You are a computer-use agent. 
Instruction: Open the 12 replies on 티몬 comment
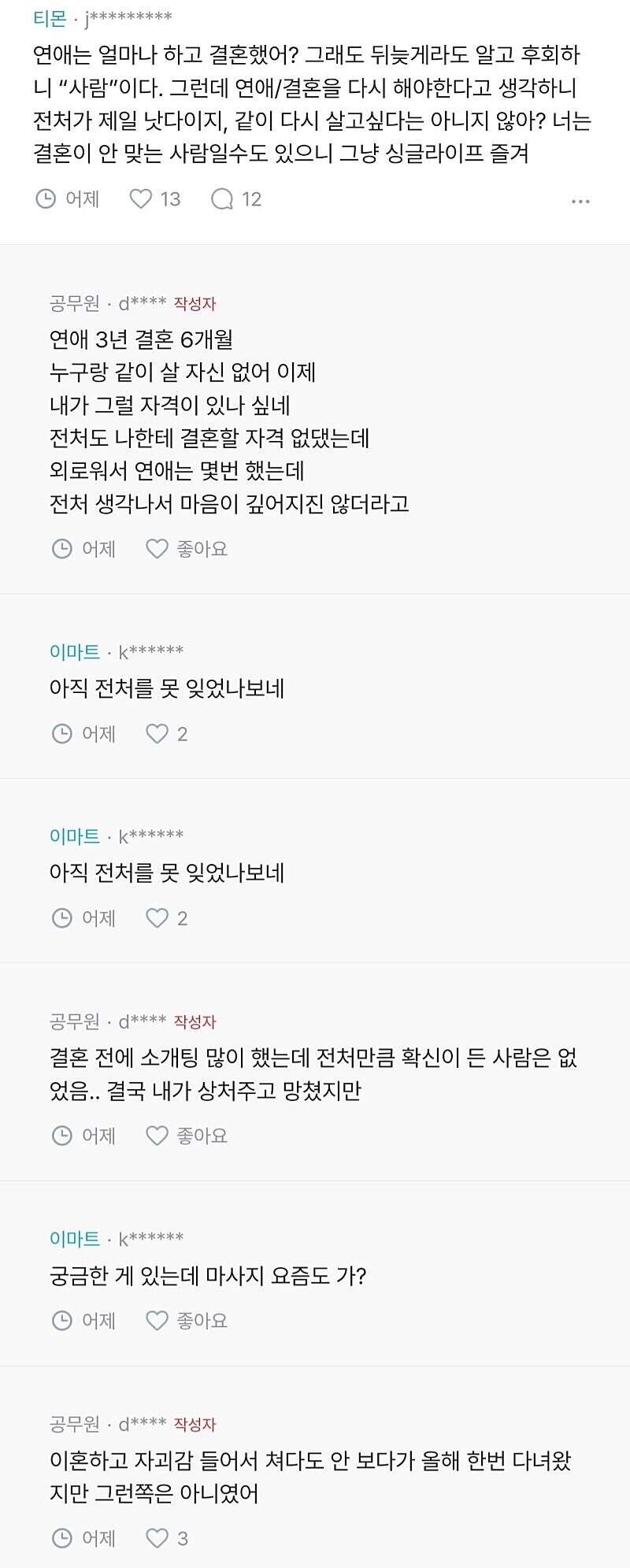(x=235, y=199)
